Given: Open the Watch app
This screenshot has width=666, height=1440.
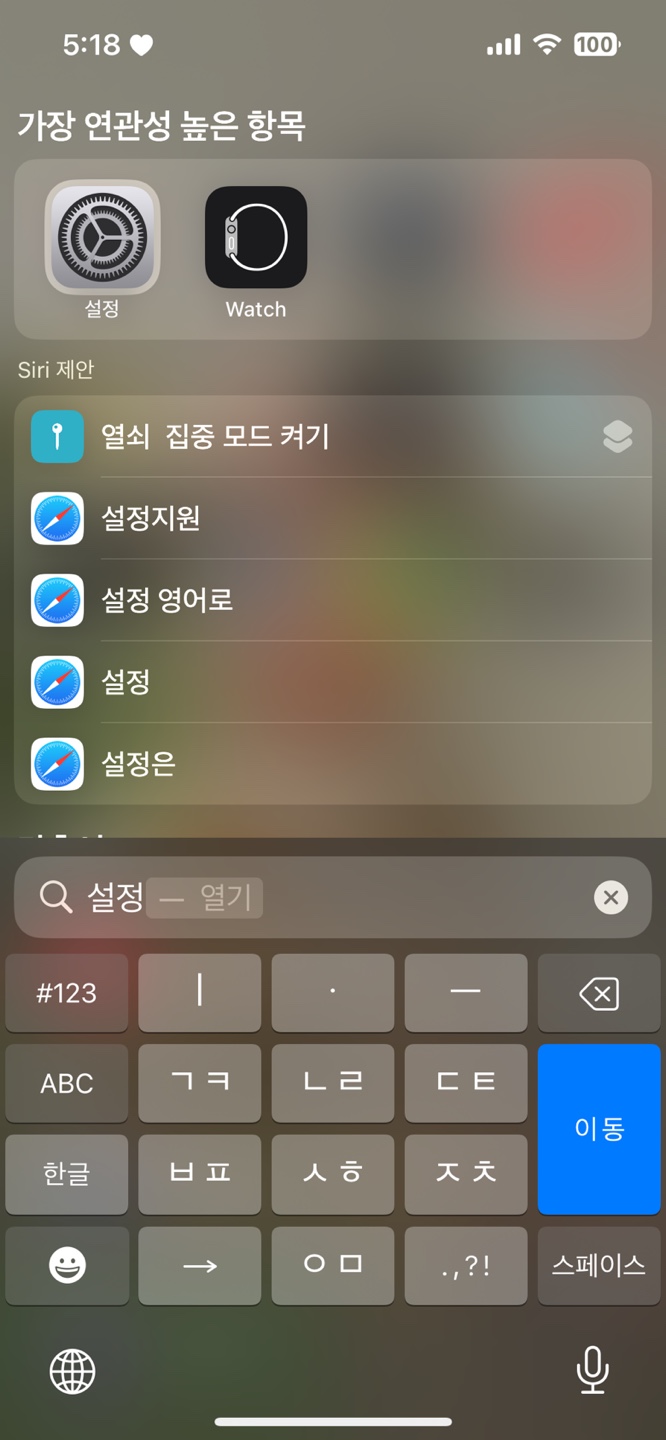Looking at the screenshot, I should tap(256, 238).
